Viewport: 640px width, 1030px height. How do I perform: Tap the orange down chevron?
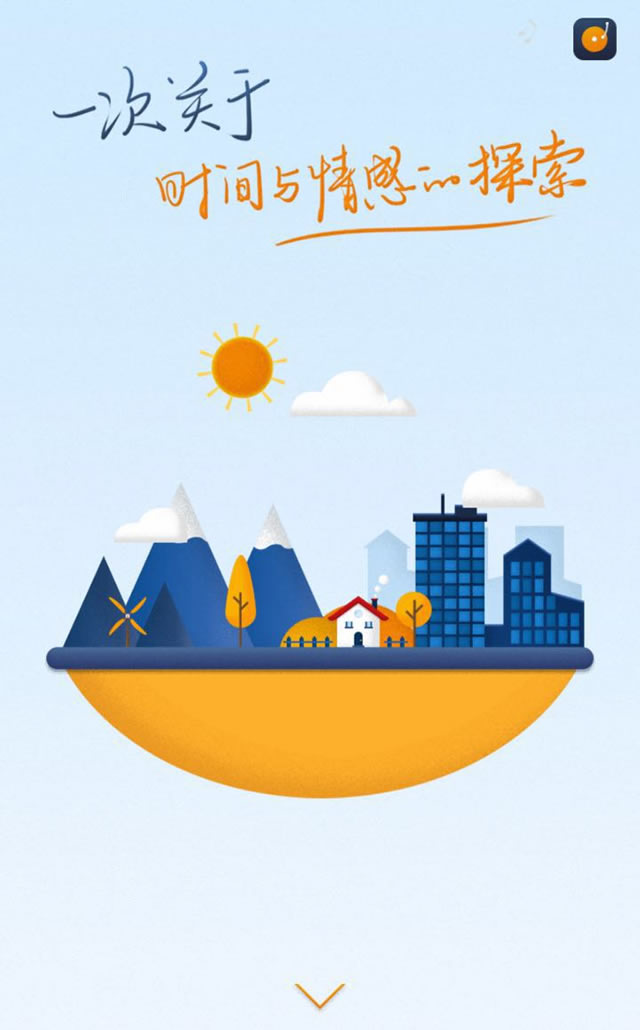pyautogui.click(x=320, y=995)
